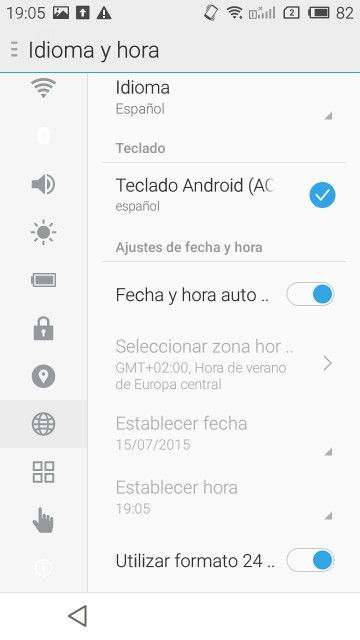
Task: Open battery settings from the sidebar
Action: coord(43,280)
